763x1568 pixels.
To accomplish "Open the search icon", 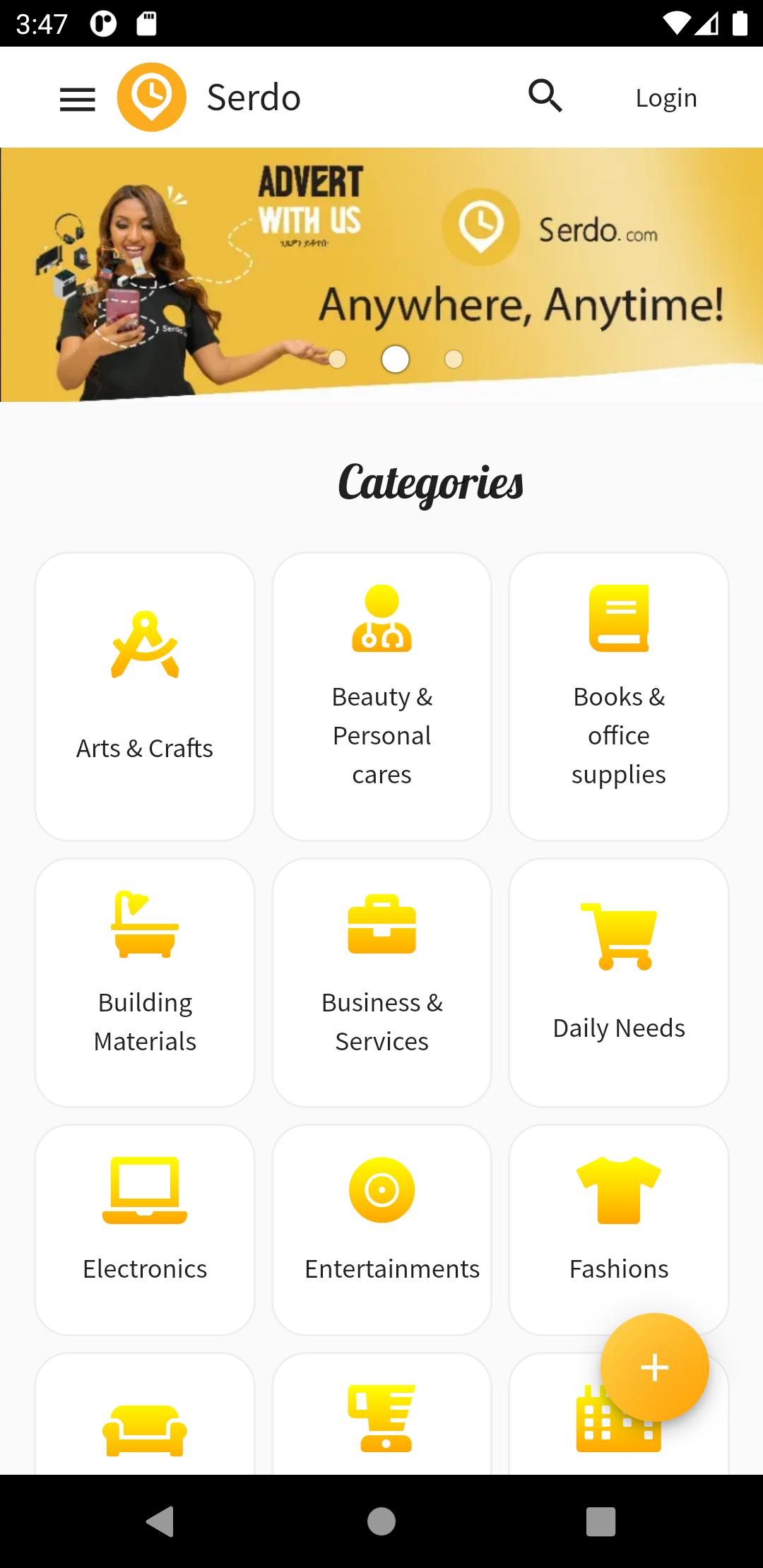I will 545,96.
